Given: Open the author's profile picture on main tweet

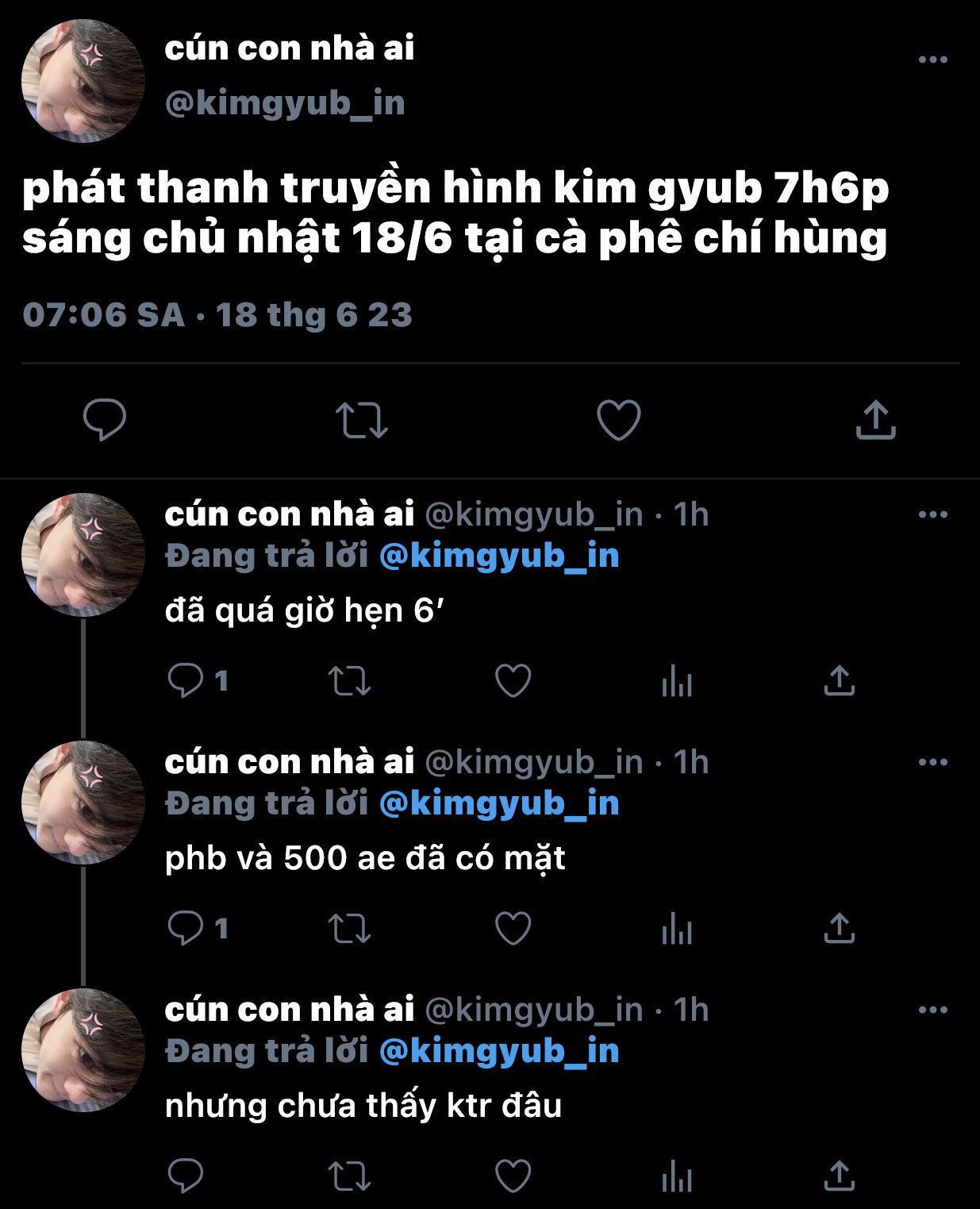Looking at the screenshot, I should [83, 81].
